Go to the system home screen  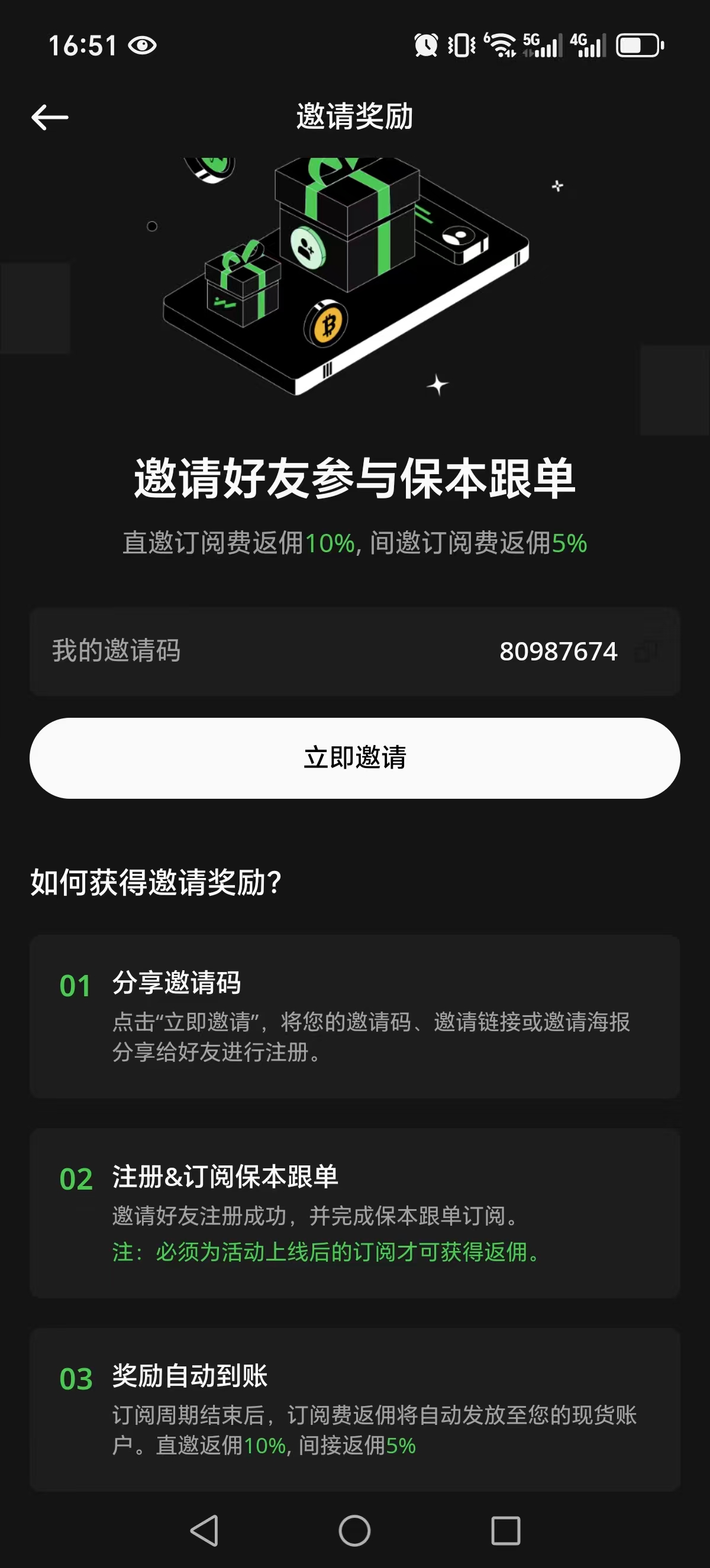(x=355, y=1530)
